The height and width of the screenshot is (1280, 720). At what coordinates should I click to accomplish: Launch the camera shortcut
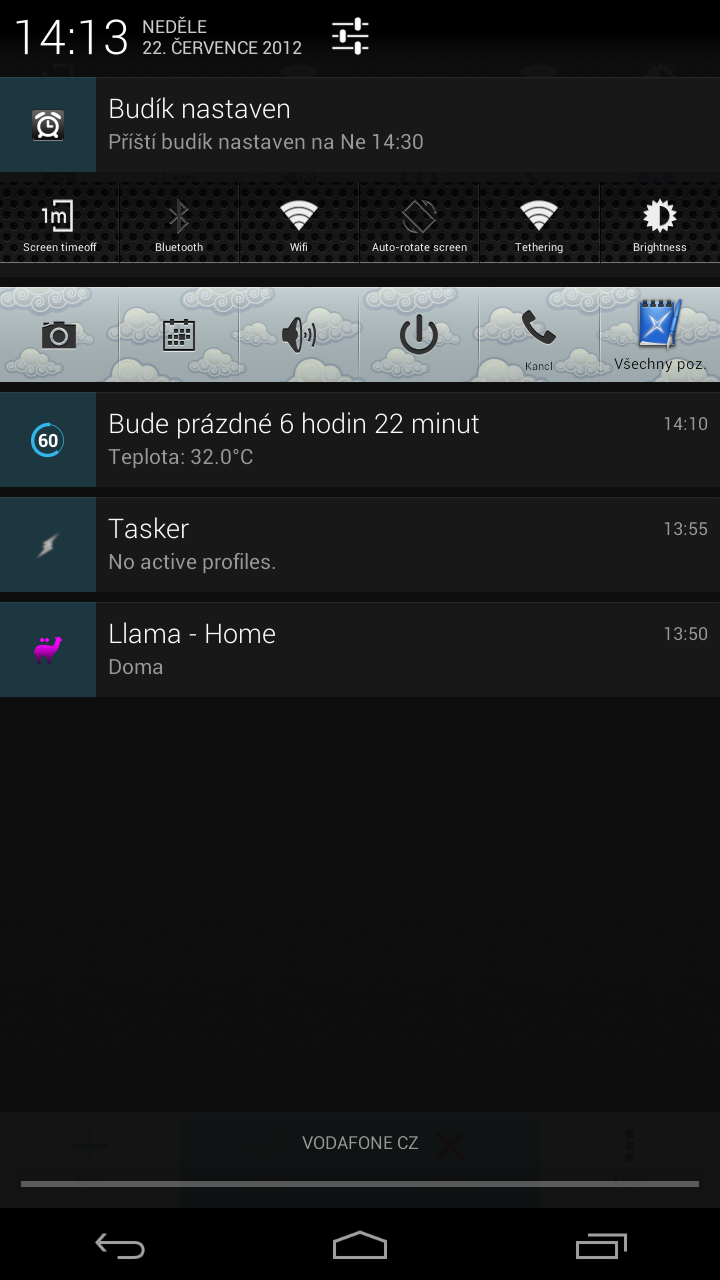(x=59, y=335)
